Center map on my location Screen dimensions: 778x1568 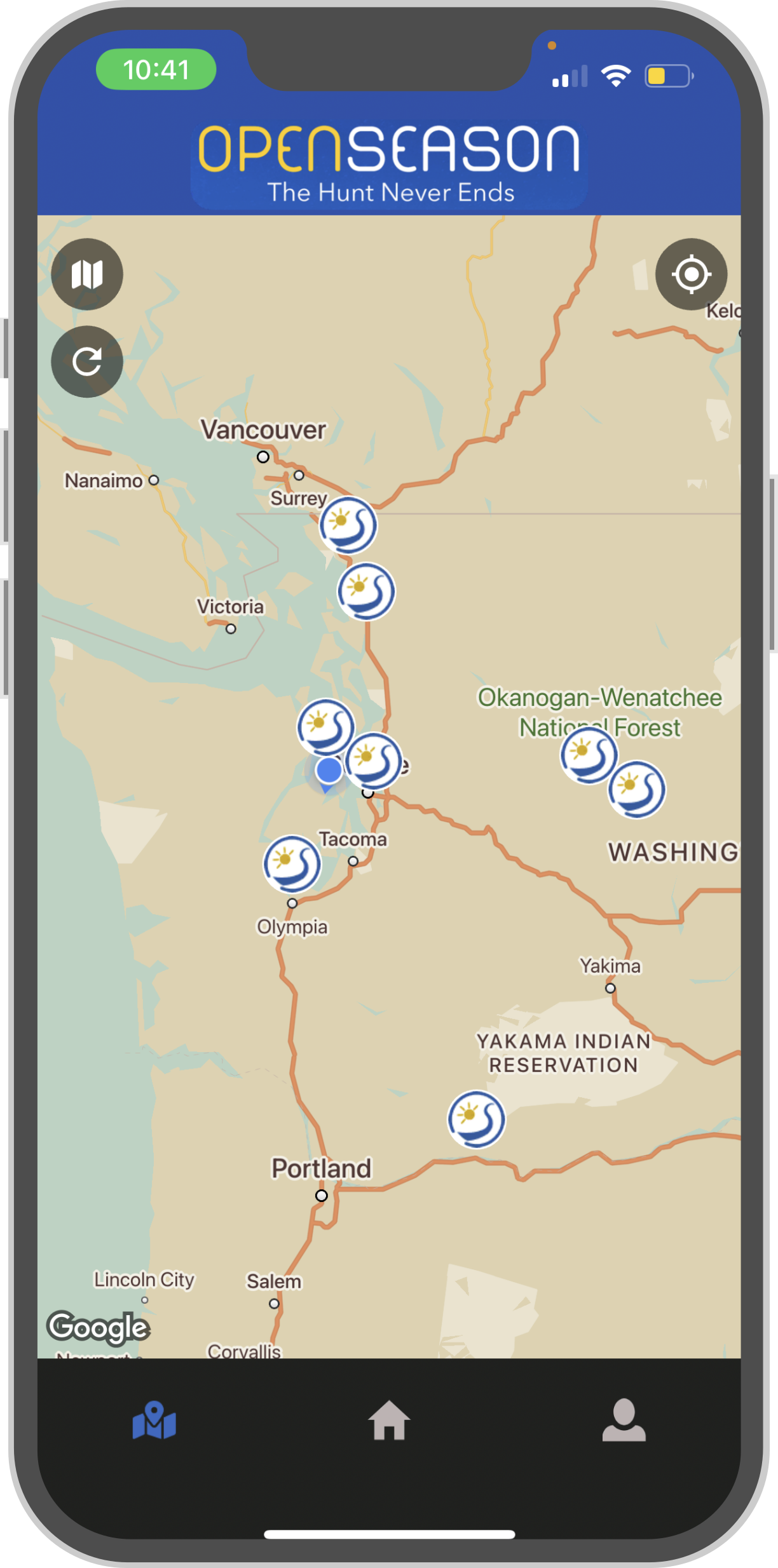click(691, 274)
